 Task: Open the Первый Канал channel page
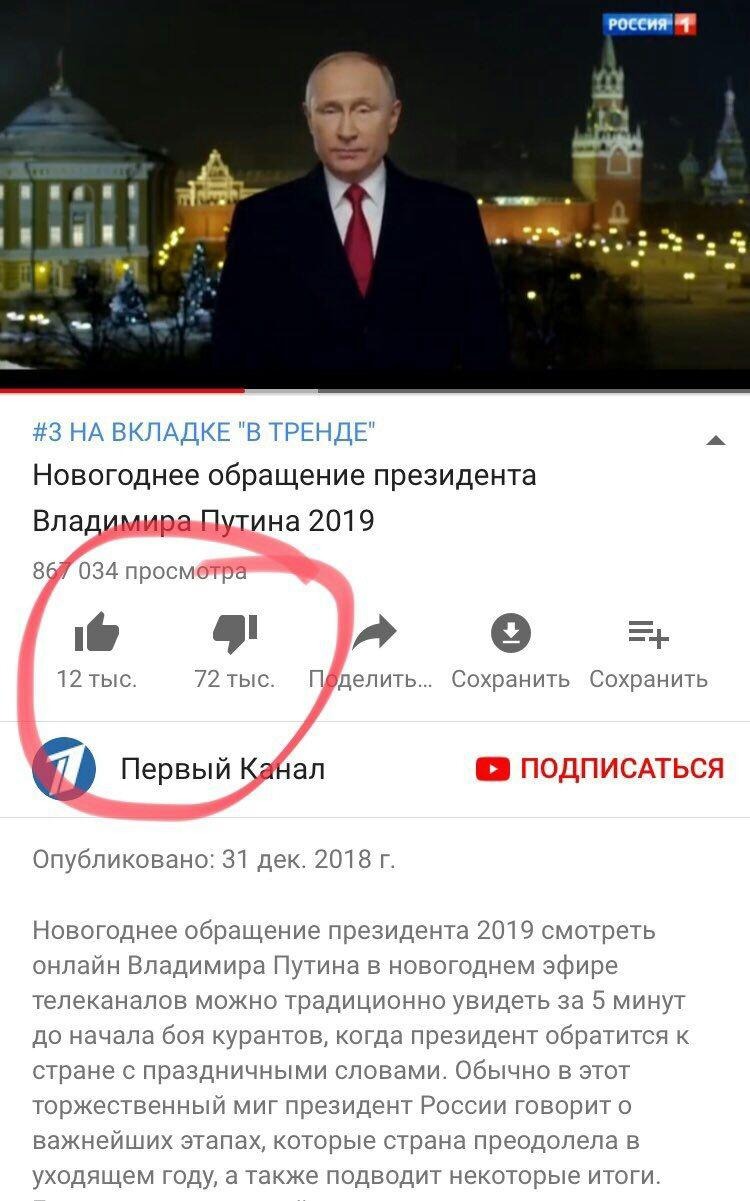click(x=222, y=768)
